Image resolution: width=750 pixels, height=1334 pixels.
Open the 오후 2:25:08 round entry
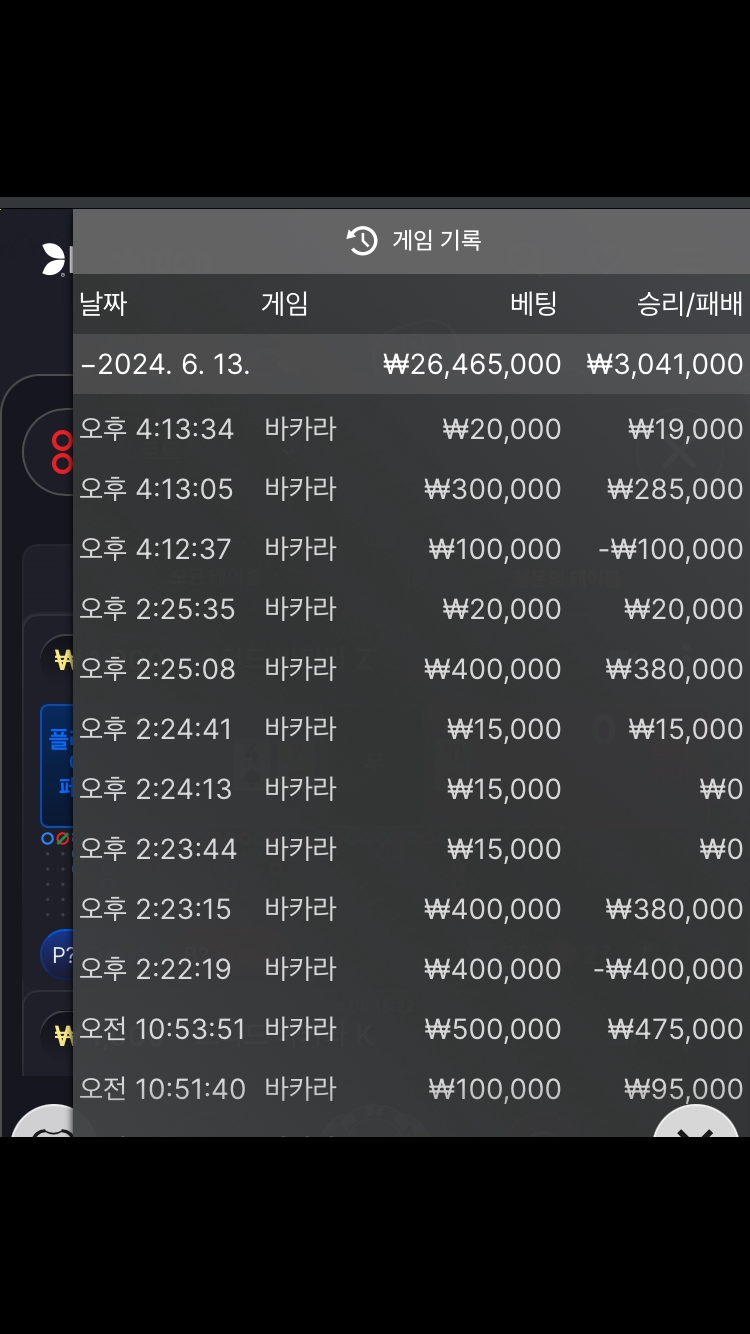point(411,669)
